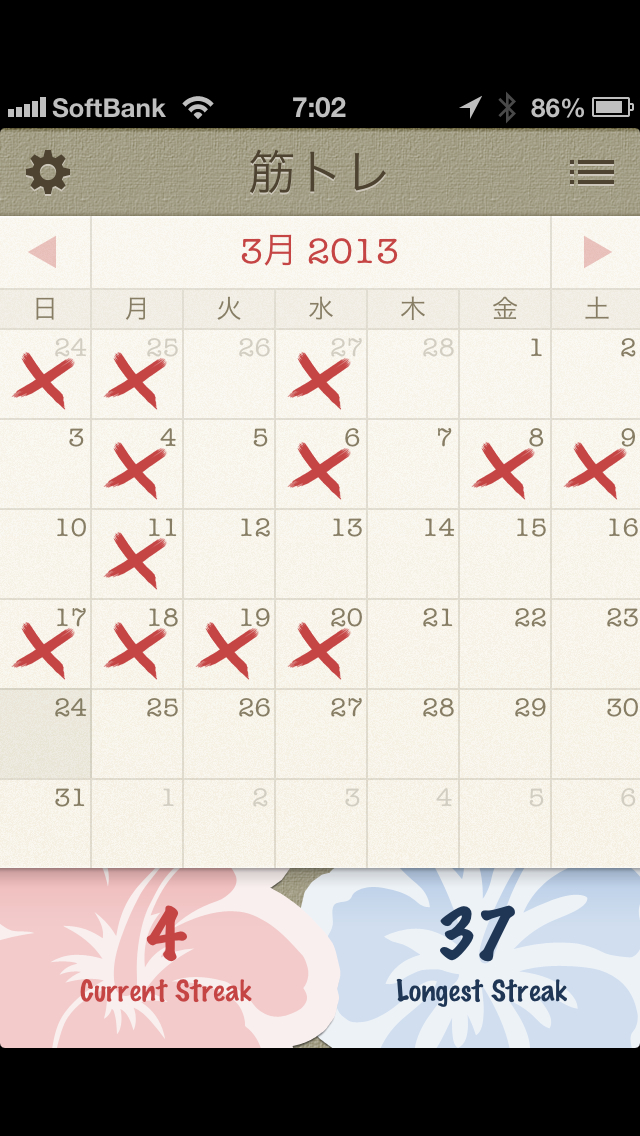640x1136 pixels.
Task: Mark March 30 as completed
Action: tap(597, 735)
